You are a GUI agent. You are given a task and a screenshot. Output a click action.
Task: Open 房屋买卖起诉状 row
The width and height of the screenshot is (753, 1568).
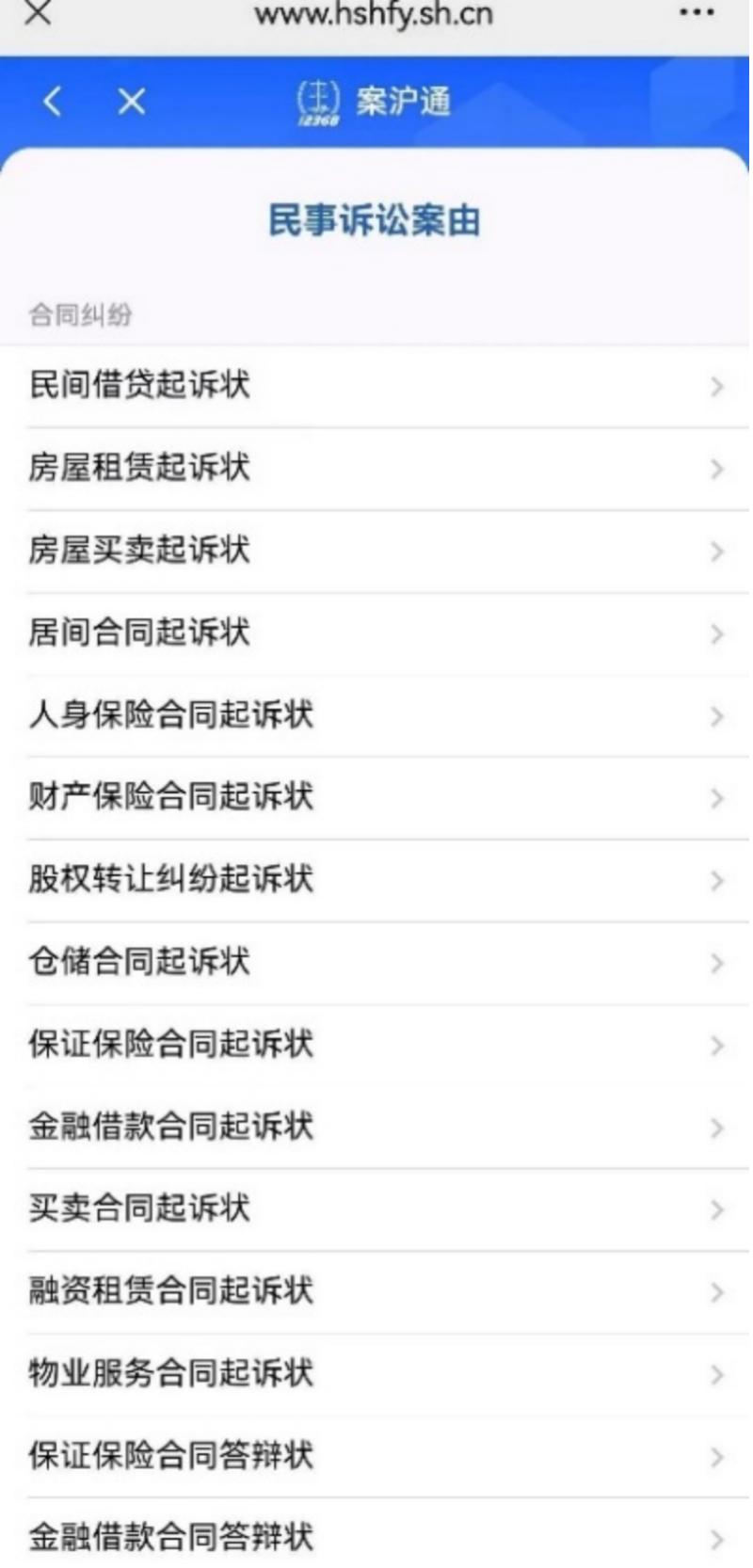click(376, 551)
